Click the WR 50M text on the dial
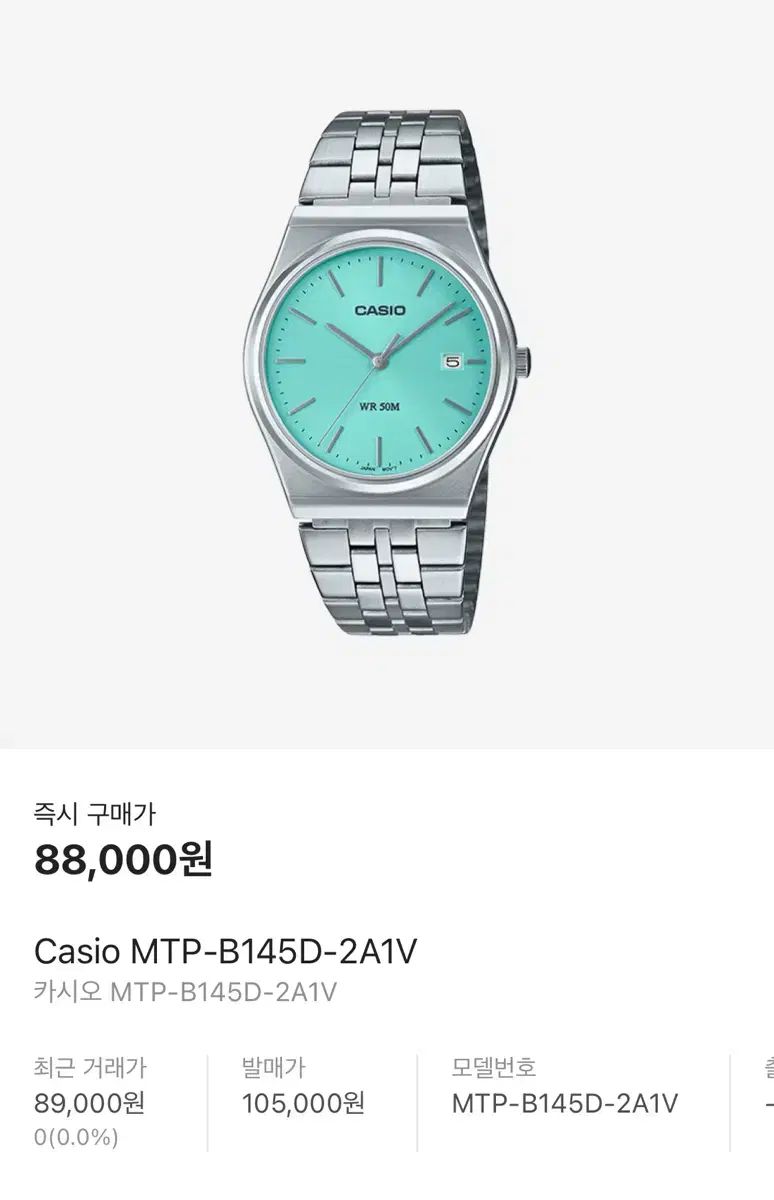The image size is (774, 1200). click(382, 407)
